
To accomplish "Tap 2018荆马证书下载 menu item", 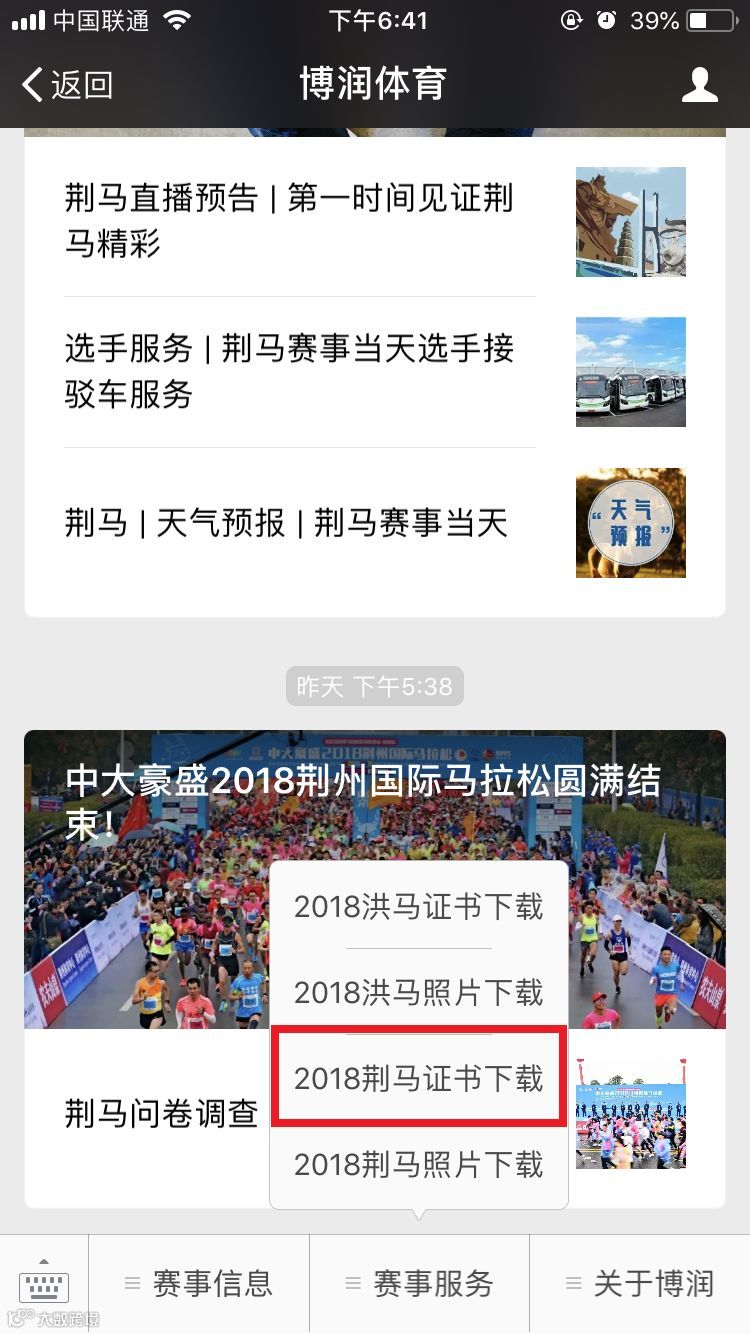I will pos(418,1079).
